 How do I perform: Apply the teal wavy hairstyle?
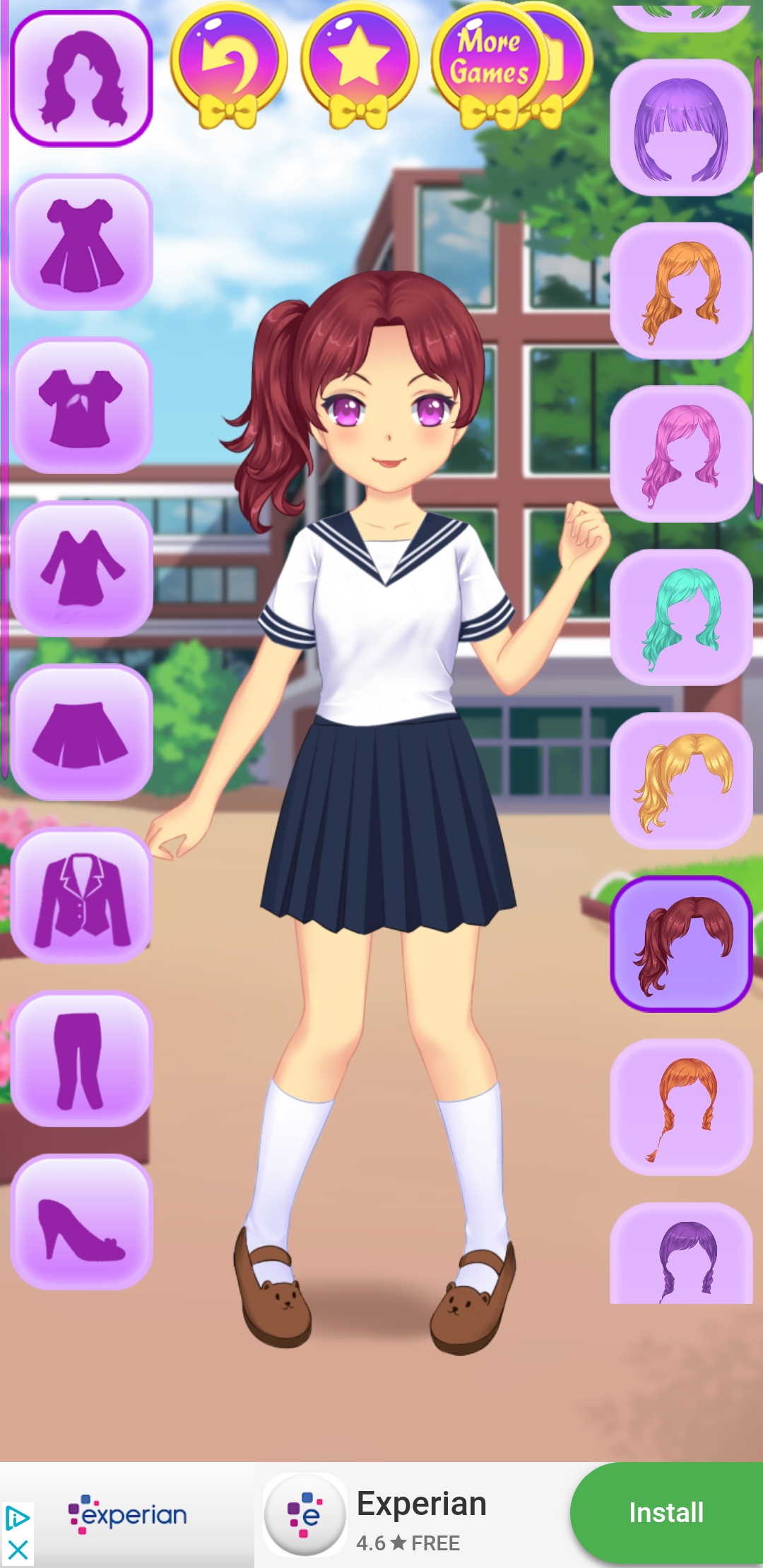(681, 617)
